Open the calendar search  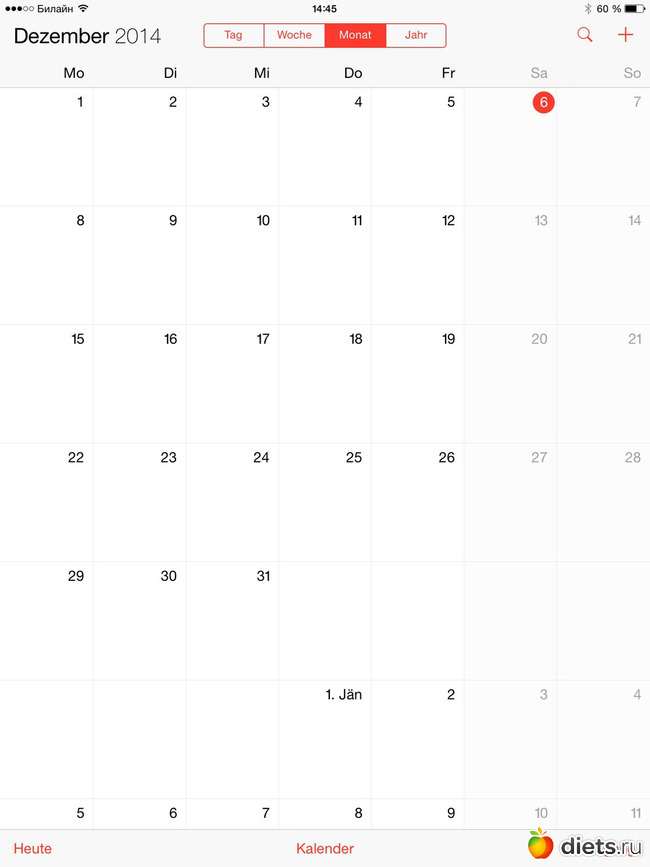(x=585, y=35)
